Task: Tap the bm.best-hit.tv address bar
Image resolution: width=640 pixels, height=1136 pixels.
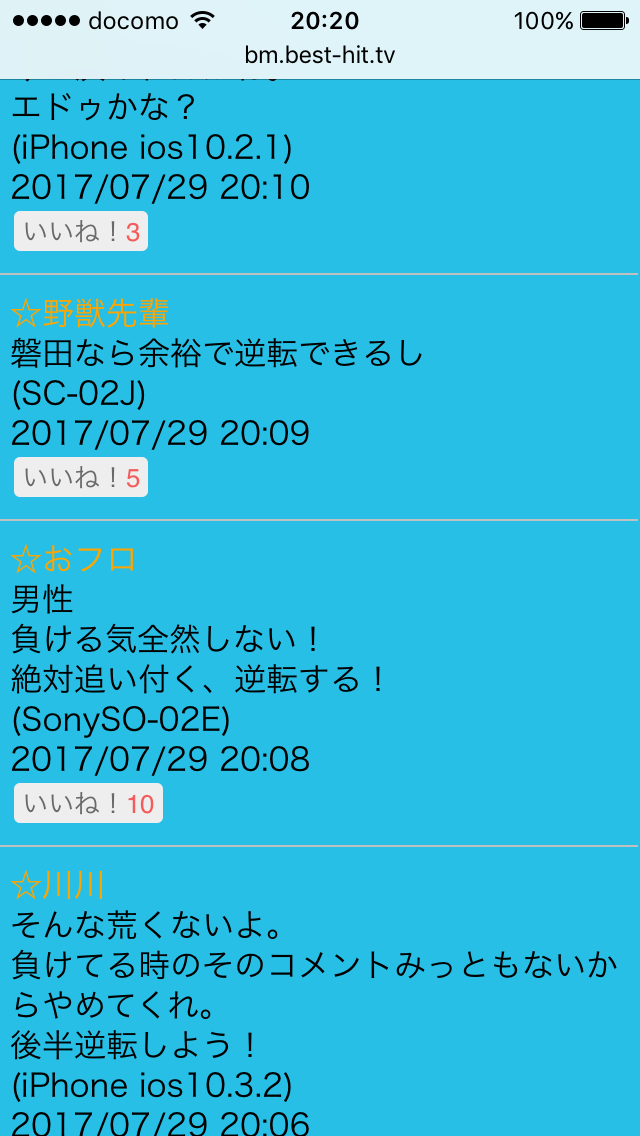Action: pos(320,56)
